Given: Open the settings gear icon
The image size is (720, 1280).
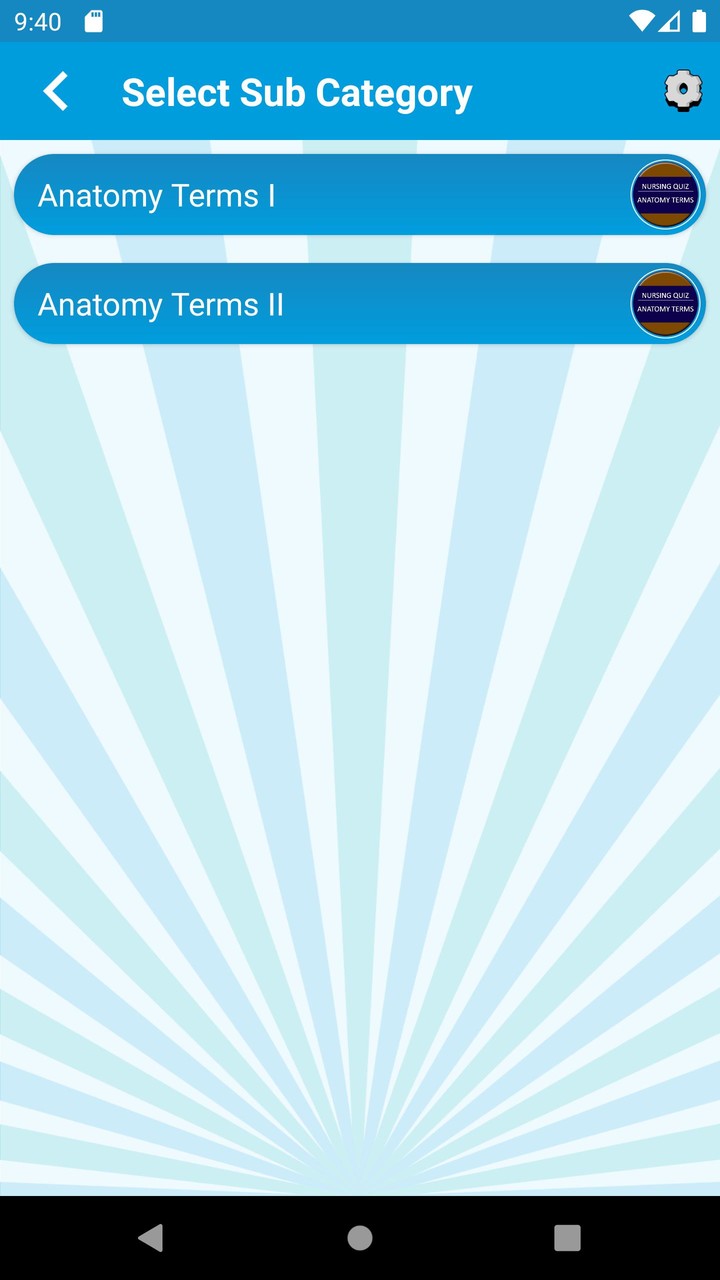Looking at the screenshot, I should point(683,91).
